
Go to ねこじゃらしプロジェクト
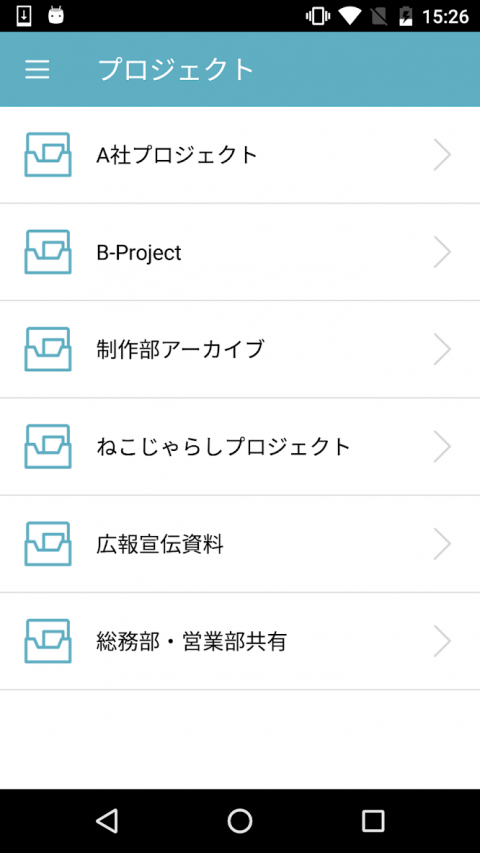click(240, 447)
